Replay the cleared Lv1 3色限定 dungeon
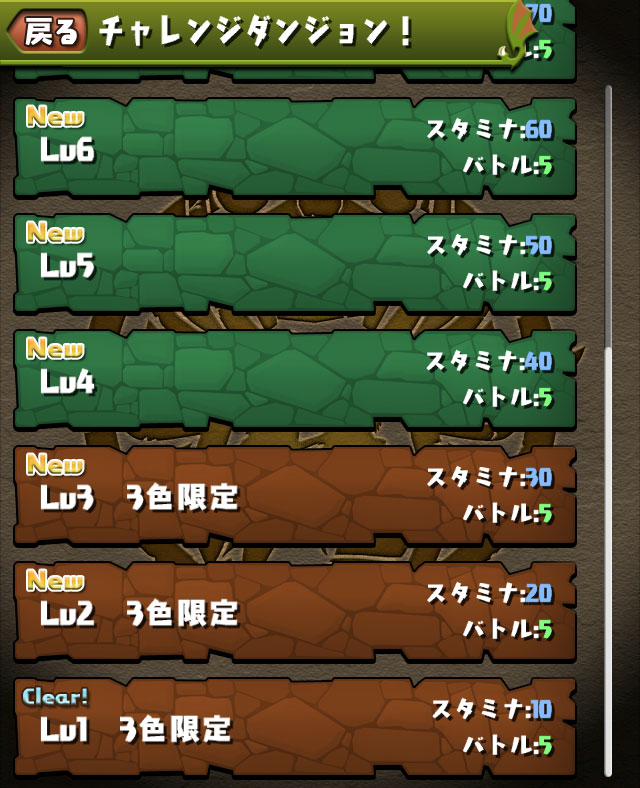 [295, 727]
